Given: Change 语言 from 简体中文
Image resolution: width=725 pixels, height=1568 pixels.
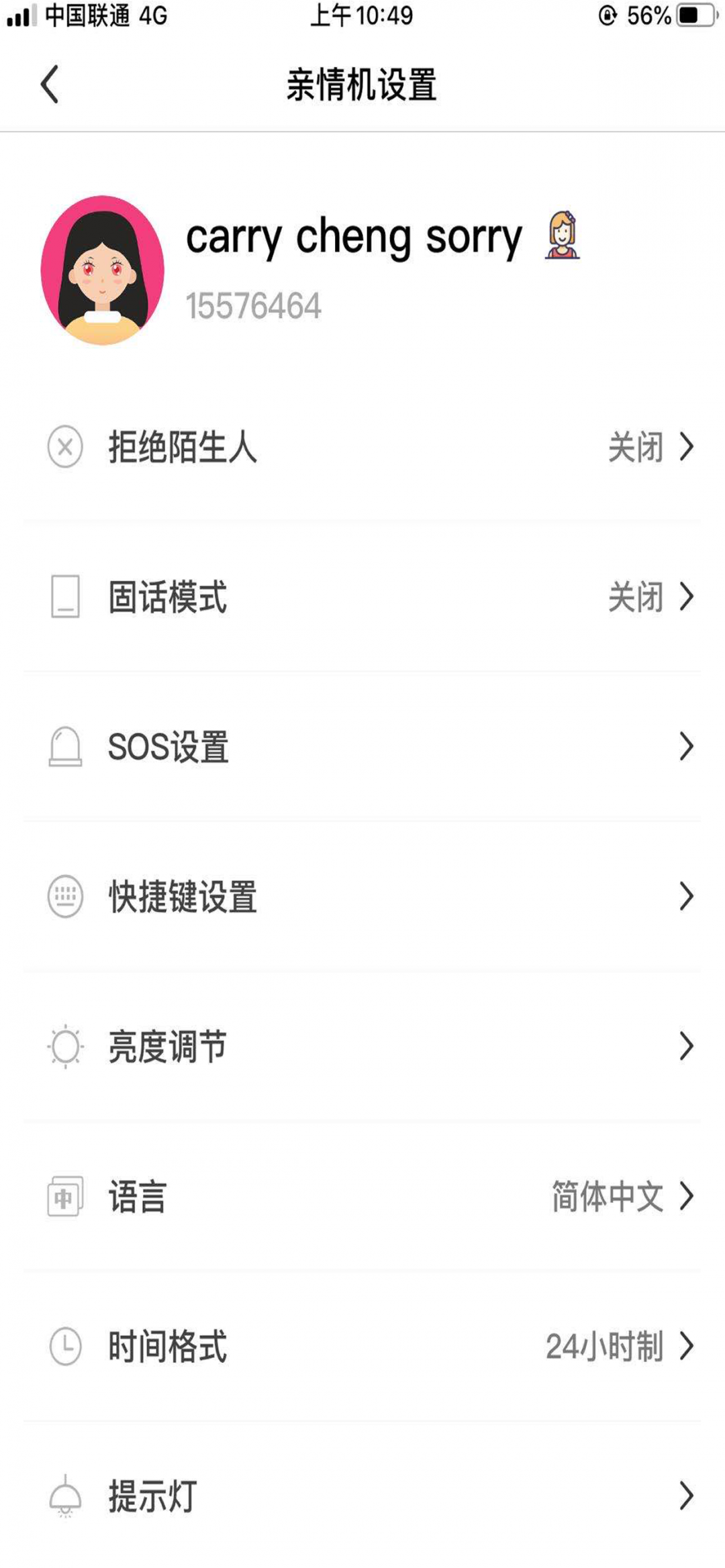Looking at the screenshot, I should (362, 1196).
